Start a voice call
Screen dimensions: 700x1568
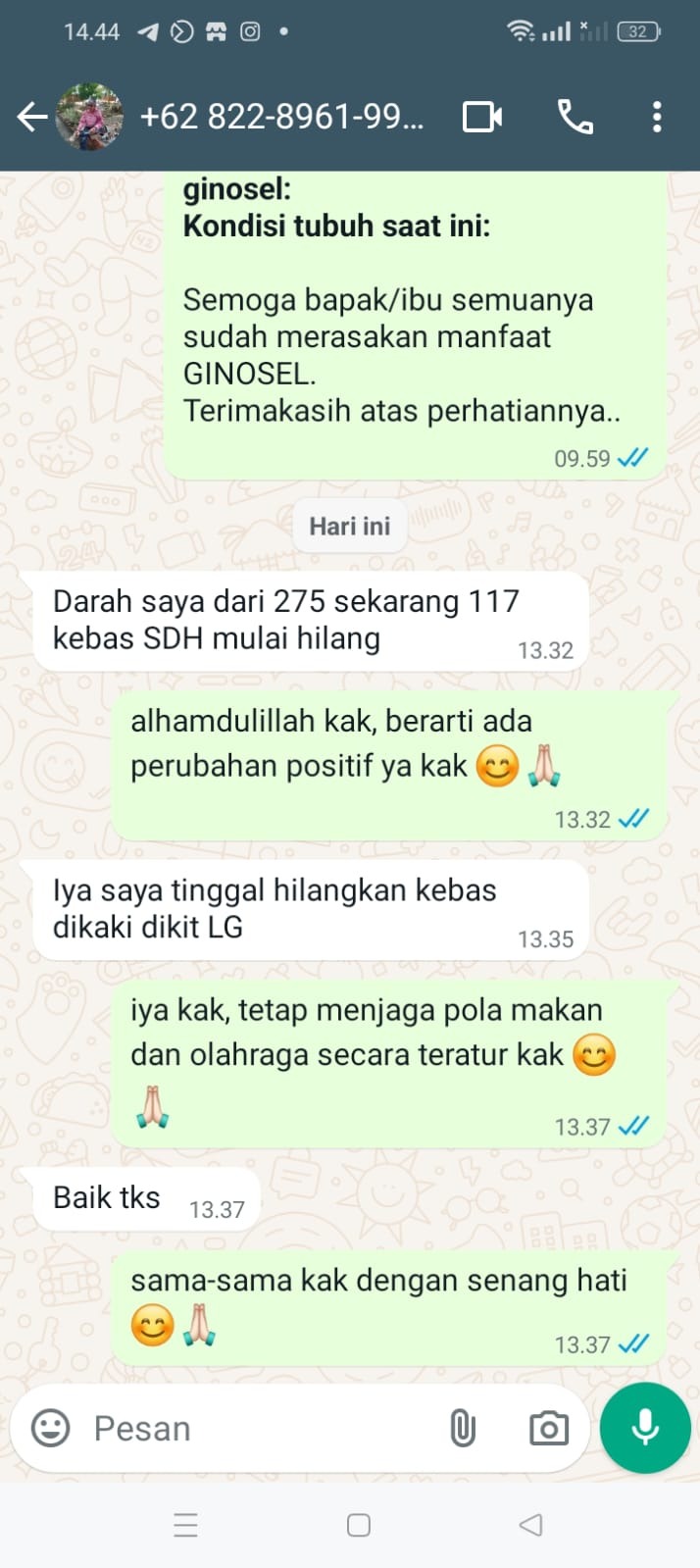[575, 118]
